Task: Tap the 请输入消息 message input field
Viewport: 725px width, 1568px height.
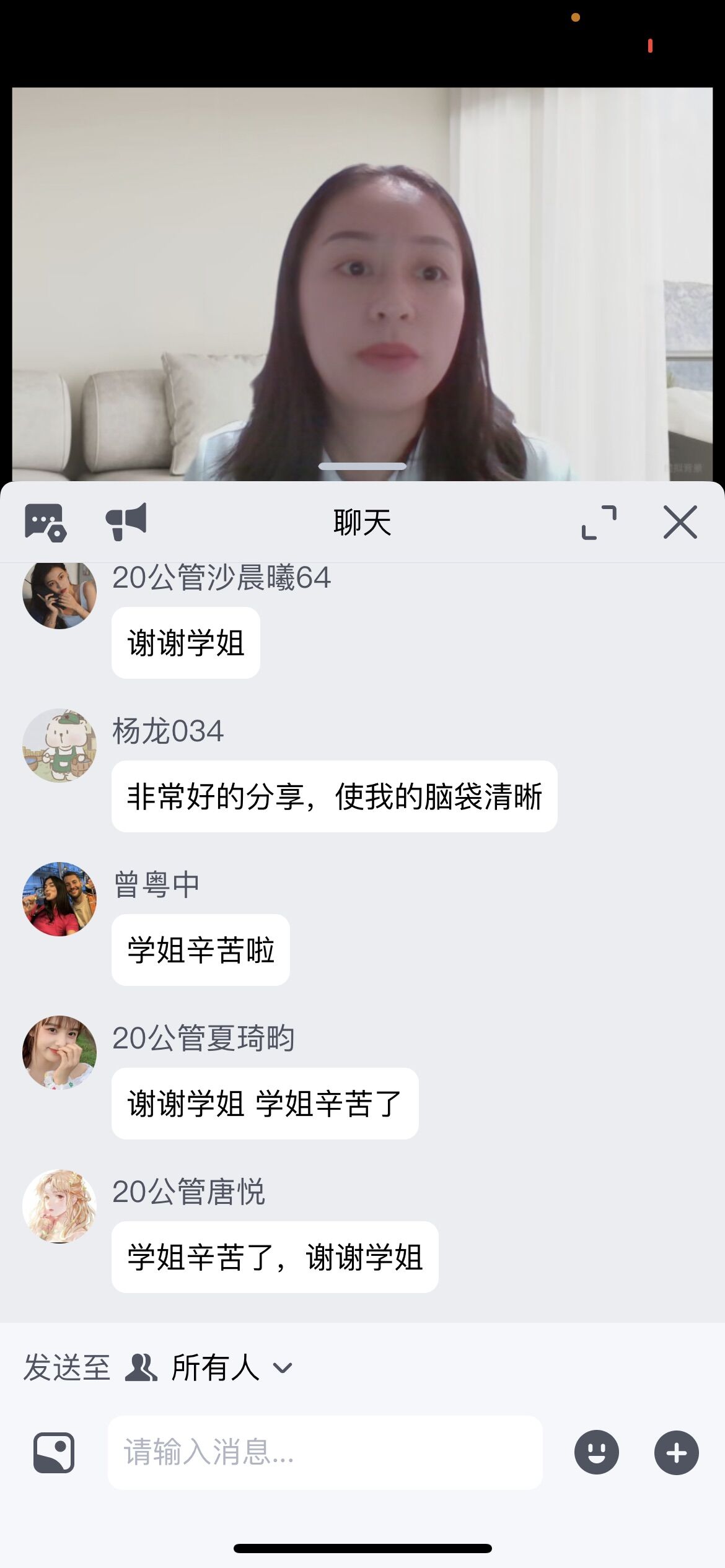Action: pos(325,1452)
